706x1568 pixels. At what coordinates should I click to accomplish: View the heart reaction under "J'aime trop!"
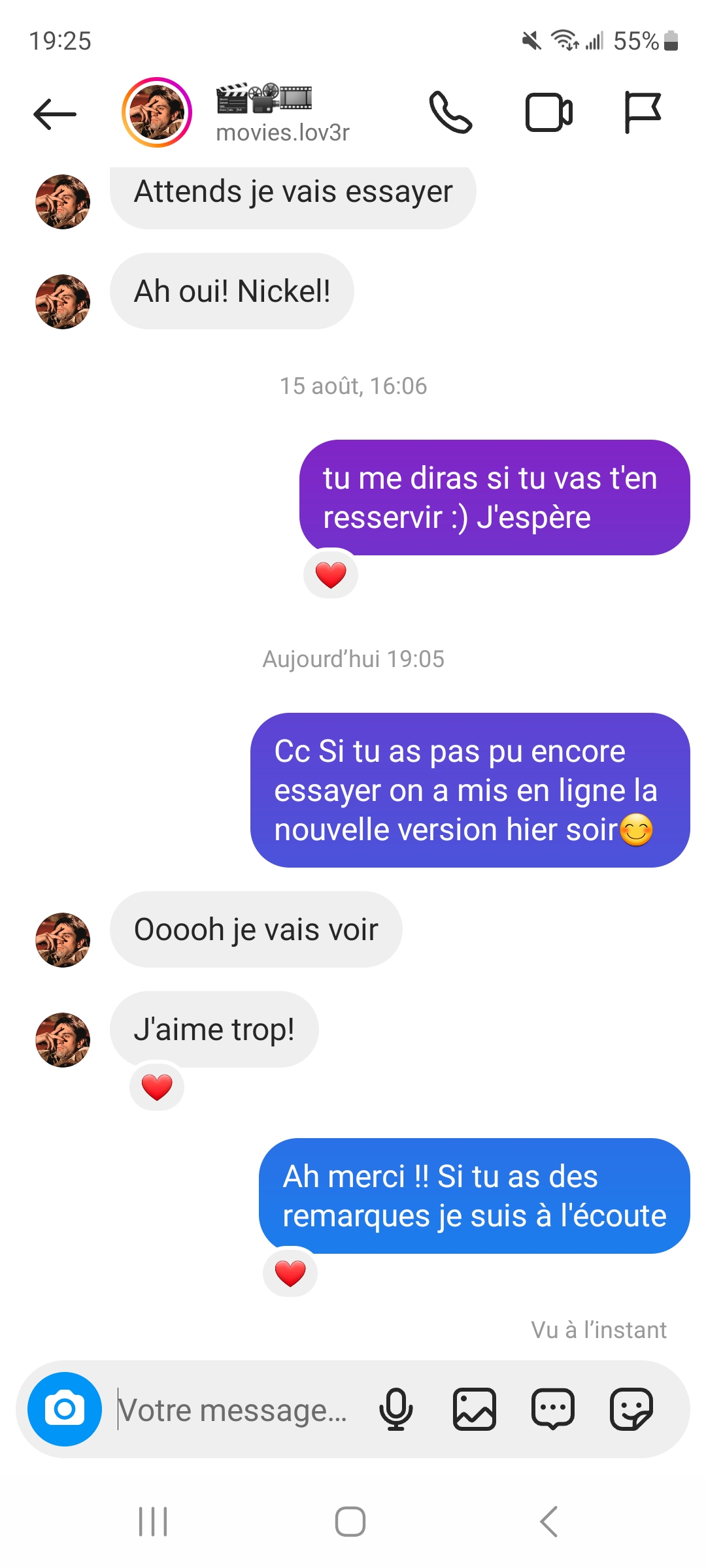pyautogui.click(x=157, y=1088)
